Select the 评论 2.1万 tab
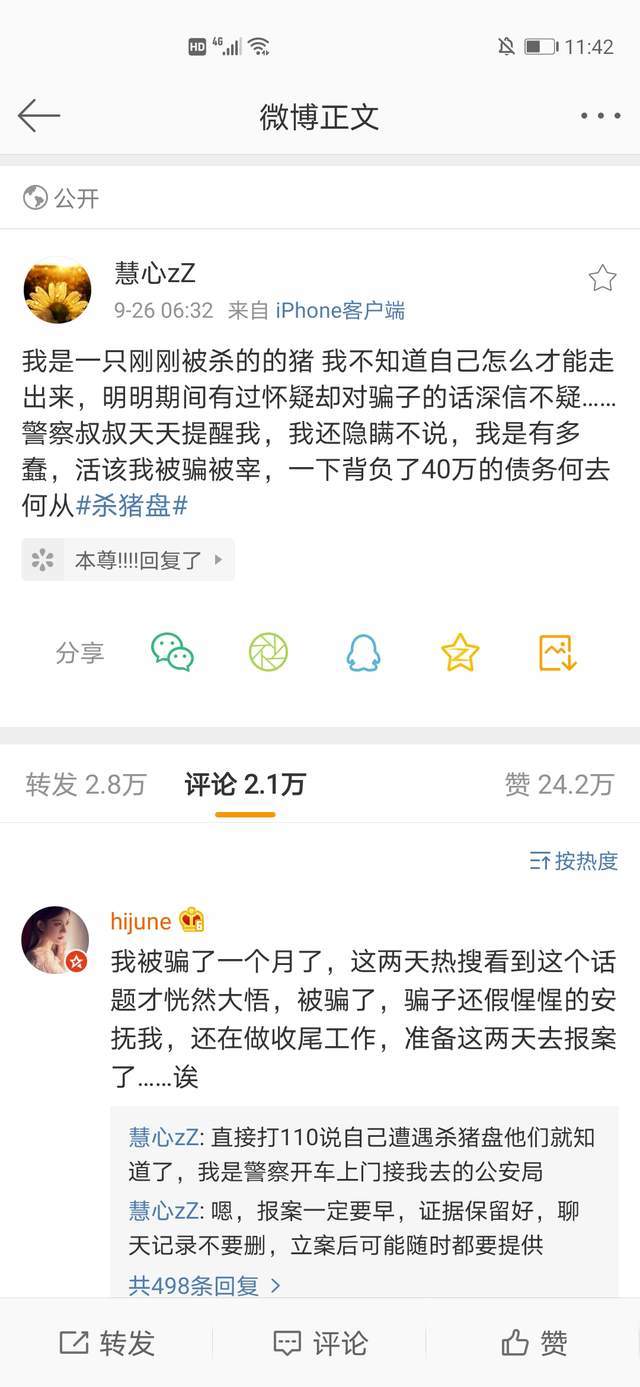640x1387 pixels. coord(245,785)
